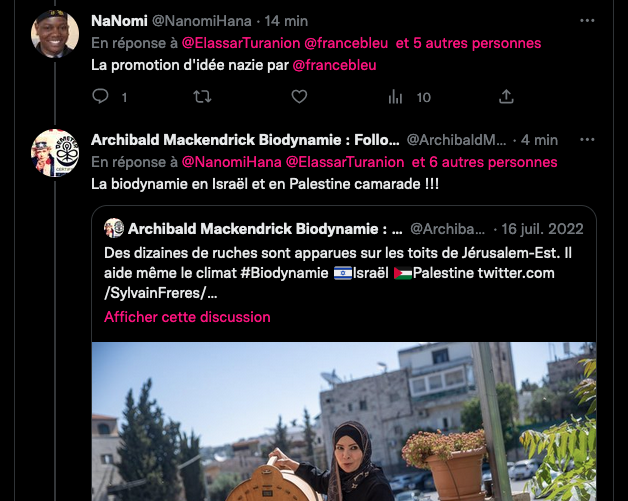This screenshot has width=628, height=501.
Task: Retweet NaNomi's tweet
Action: (x=201, y=97)
